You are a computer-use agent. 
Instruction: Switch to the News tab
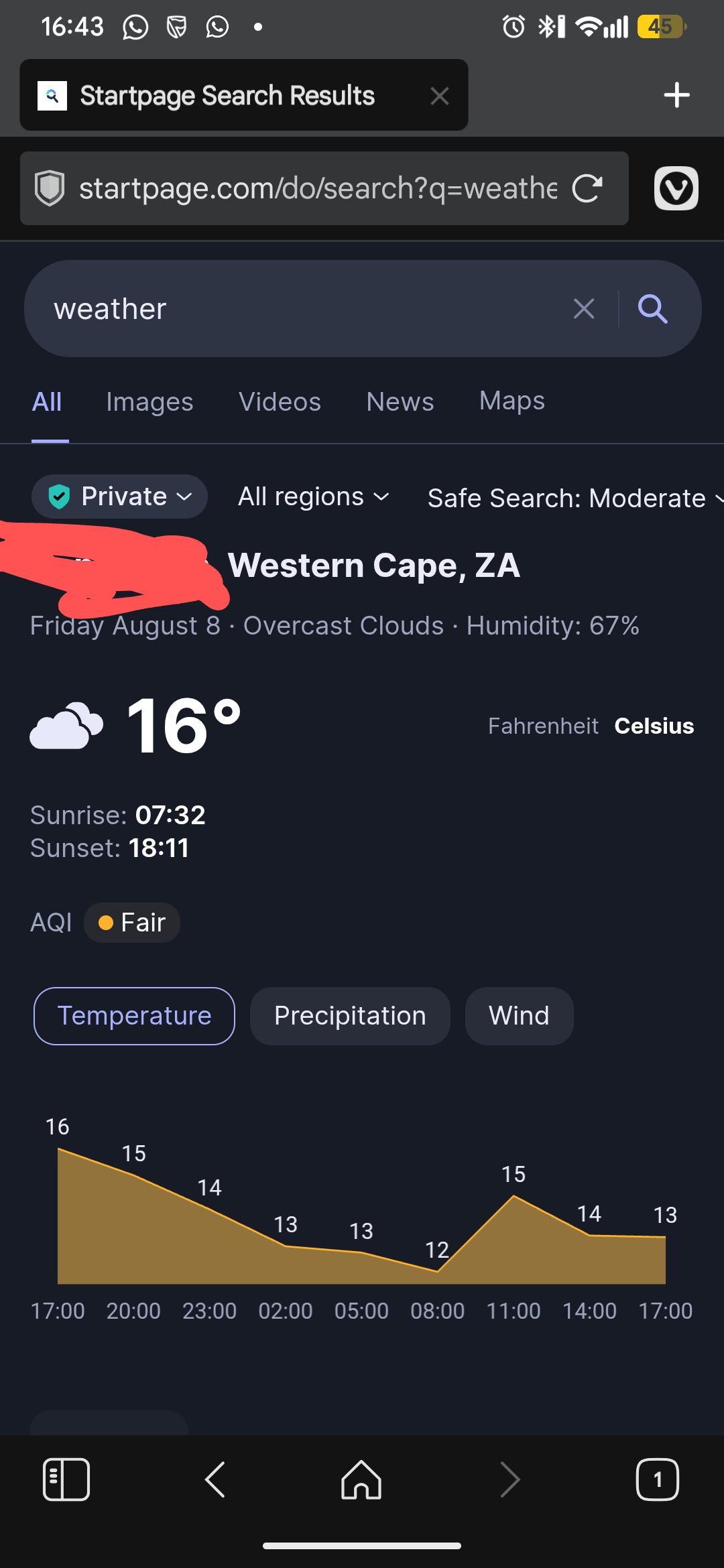click(400, 401)
